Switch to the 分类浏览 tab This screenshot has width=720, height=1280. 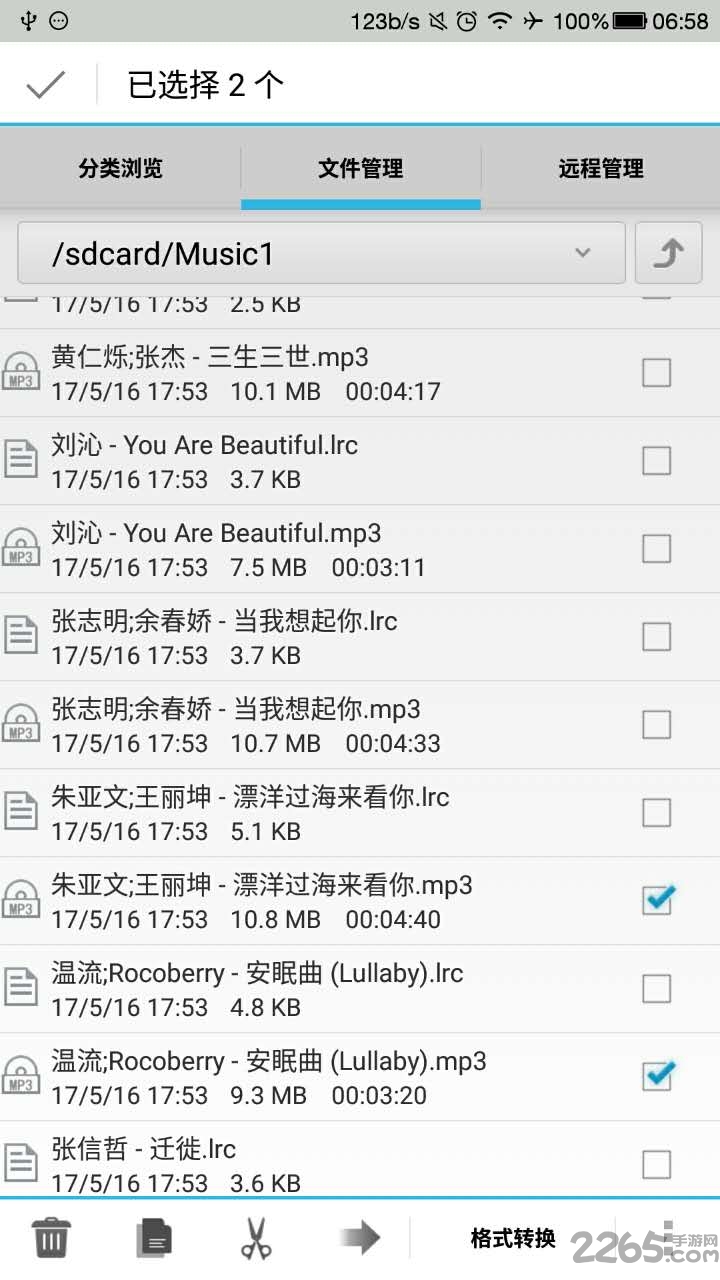tap(120, 168)
